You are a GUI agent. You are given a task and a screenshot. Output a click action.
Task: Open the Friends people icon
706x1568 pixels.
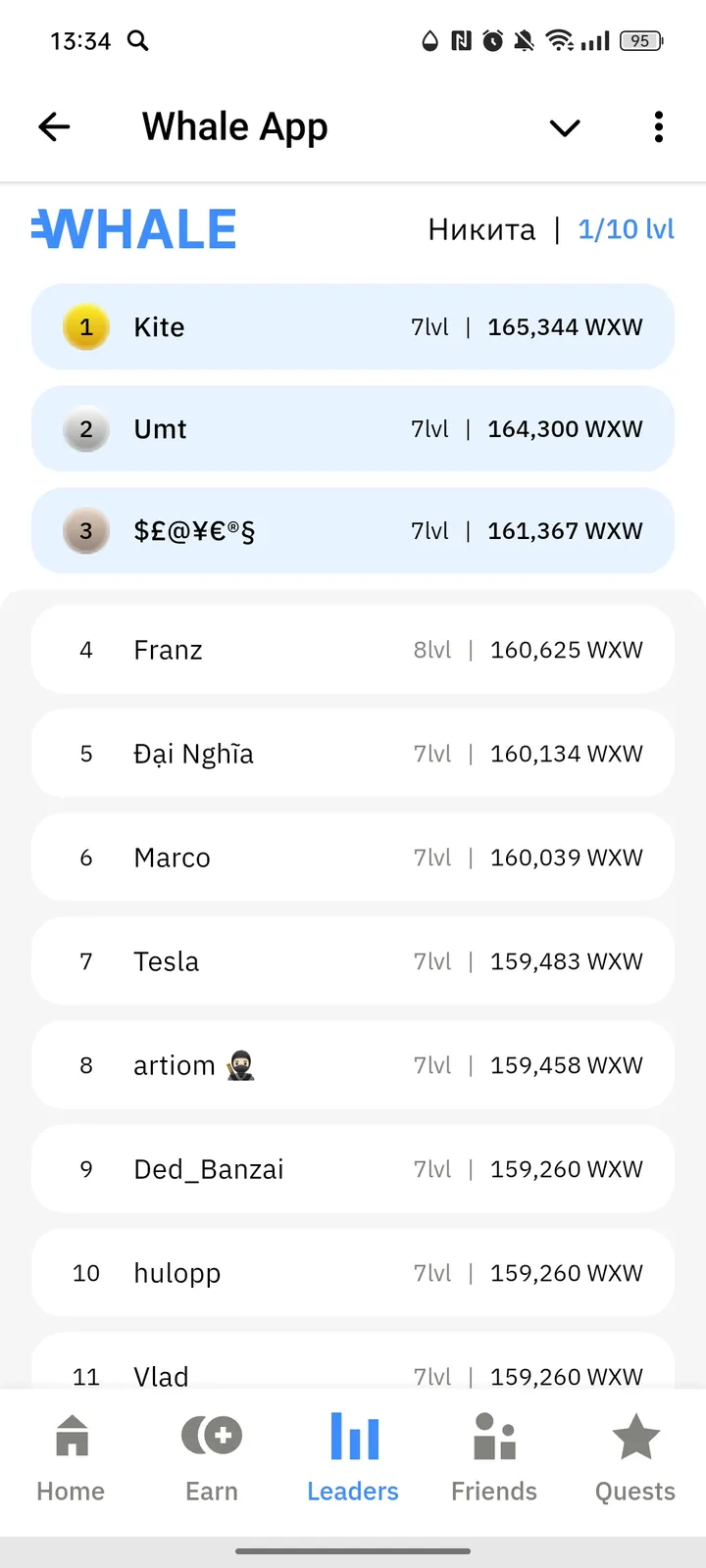click(493, 1436)
